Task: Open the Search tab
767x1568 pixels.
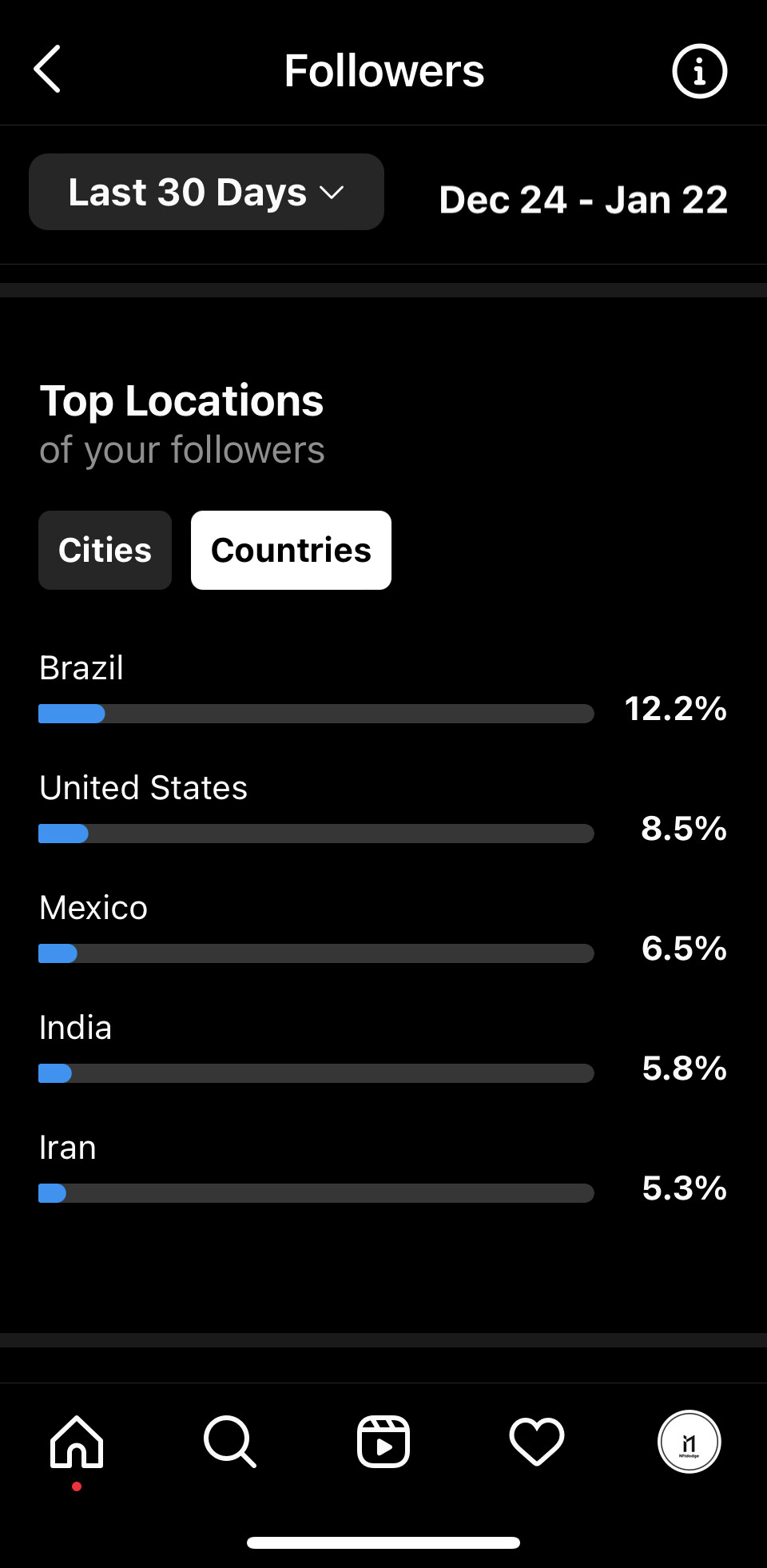Action: (x=230, y=1443)
